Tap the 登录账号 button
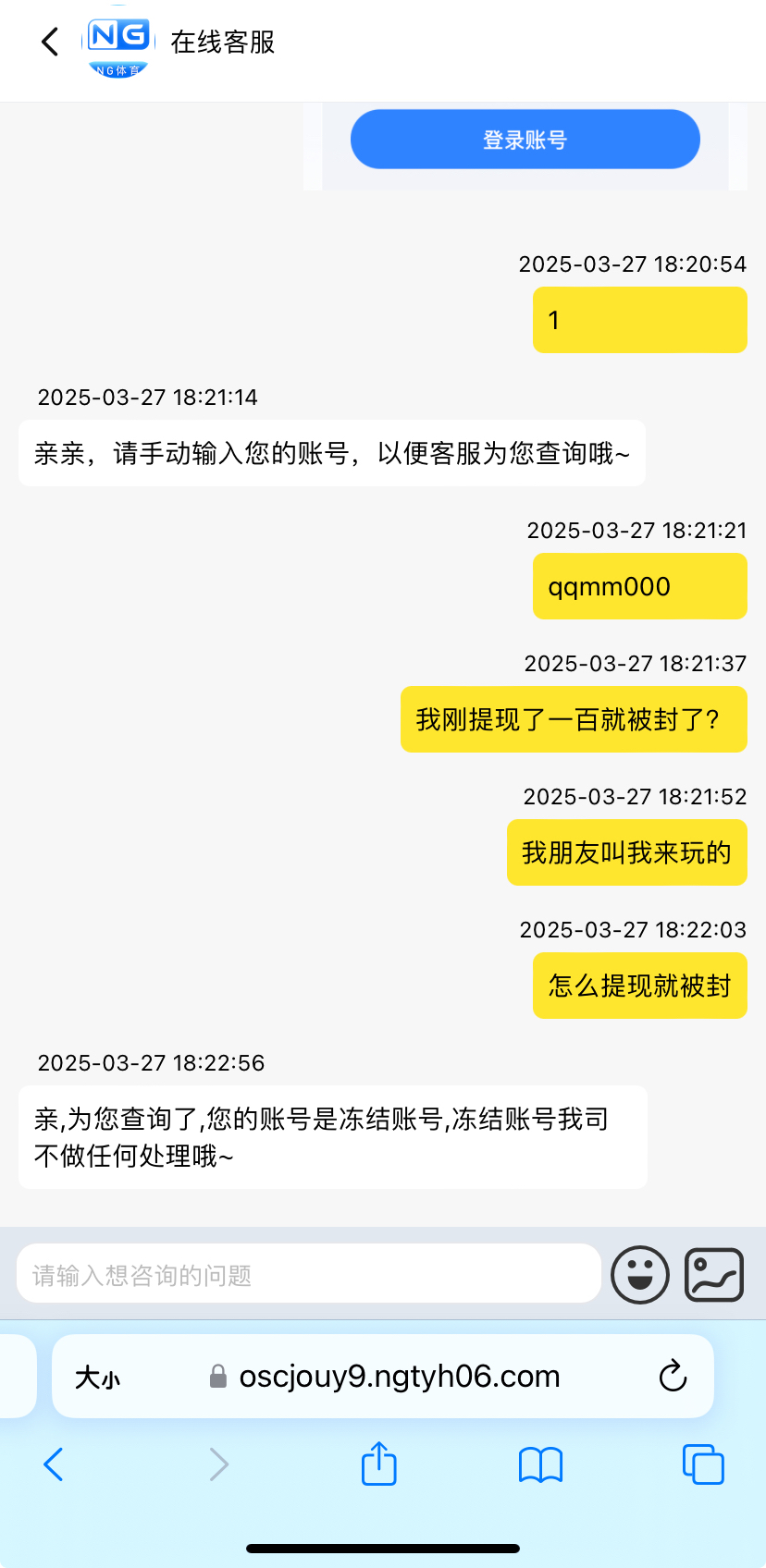This screenshot has width=766, height=1568. (x=525, y=140)
